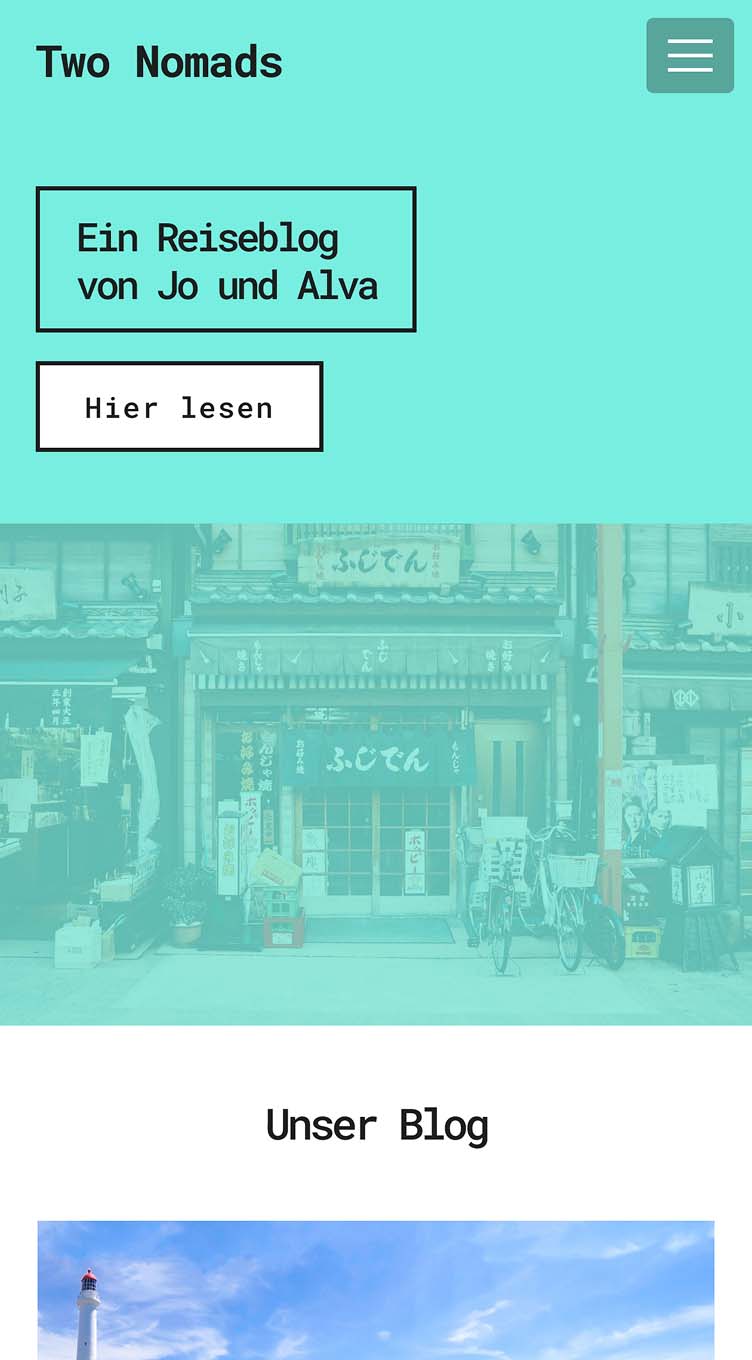This screenshot has height=1360, width=752.
Task: Open the lighthouse blog post image
Action: [x=376, y=1290]
